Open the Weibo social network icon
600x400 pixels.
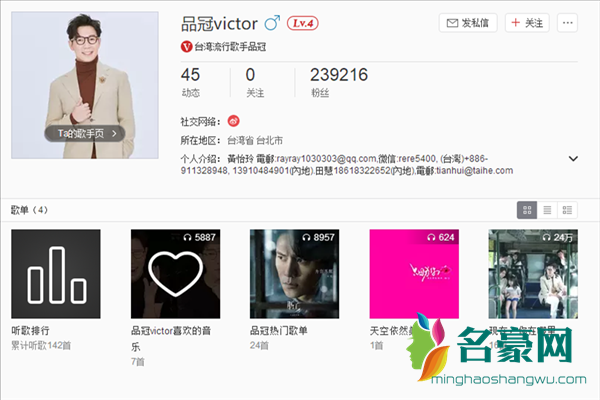[x=233, y=120]
